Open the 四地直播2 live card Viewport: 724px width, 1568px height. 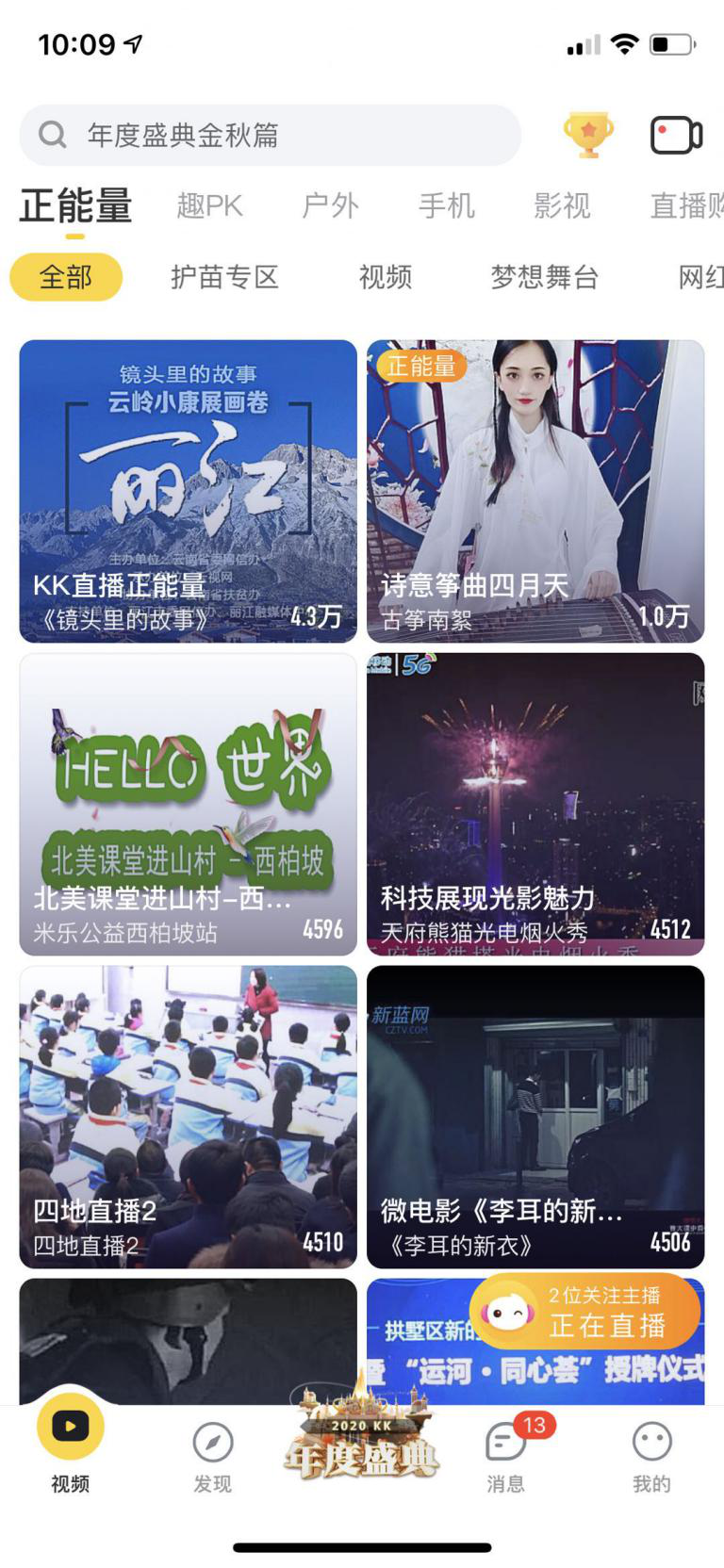(x=188, y=1117)
